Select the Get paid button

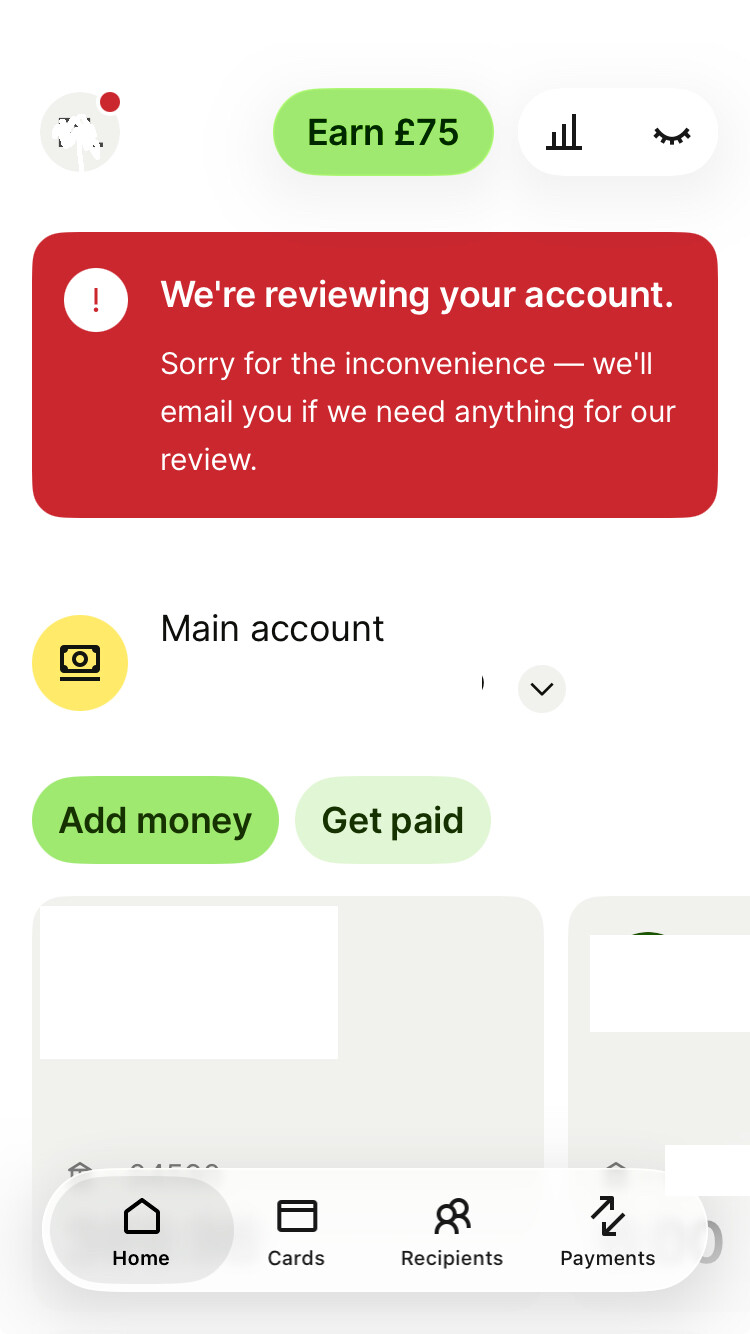392,820
